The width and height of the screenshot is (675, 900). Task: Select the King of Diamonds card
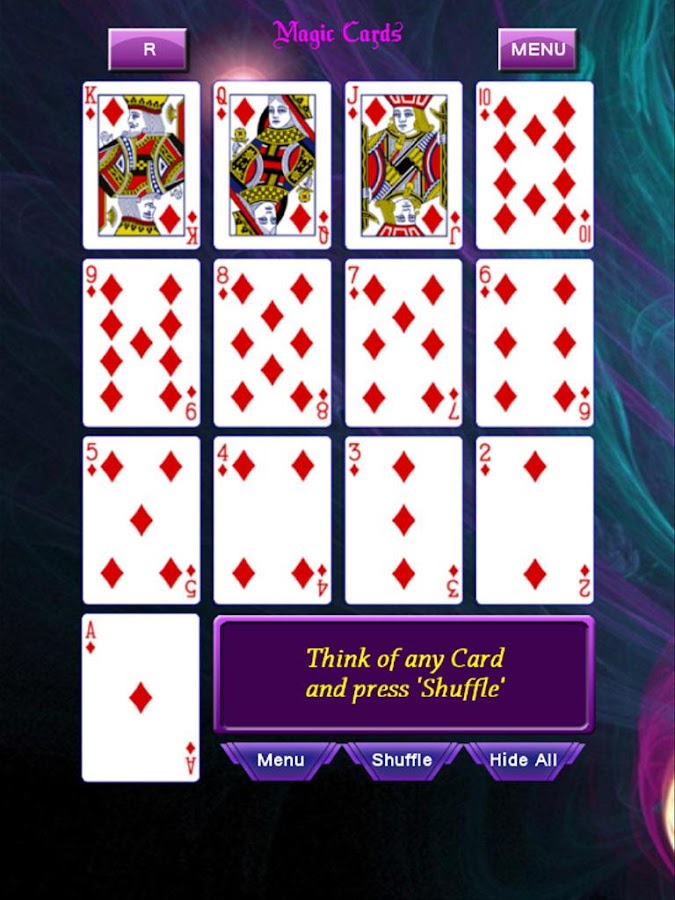(x=141, y=165)
